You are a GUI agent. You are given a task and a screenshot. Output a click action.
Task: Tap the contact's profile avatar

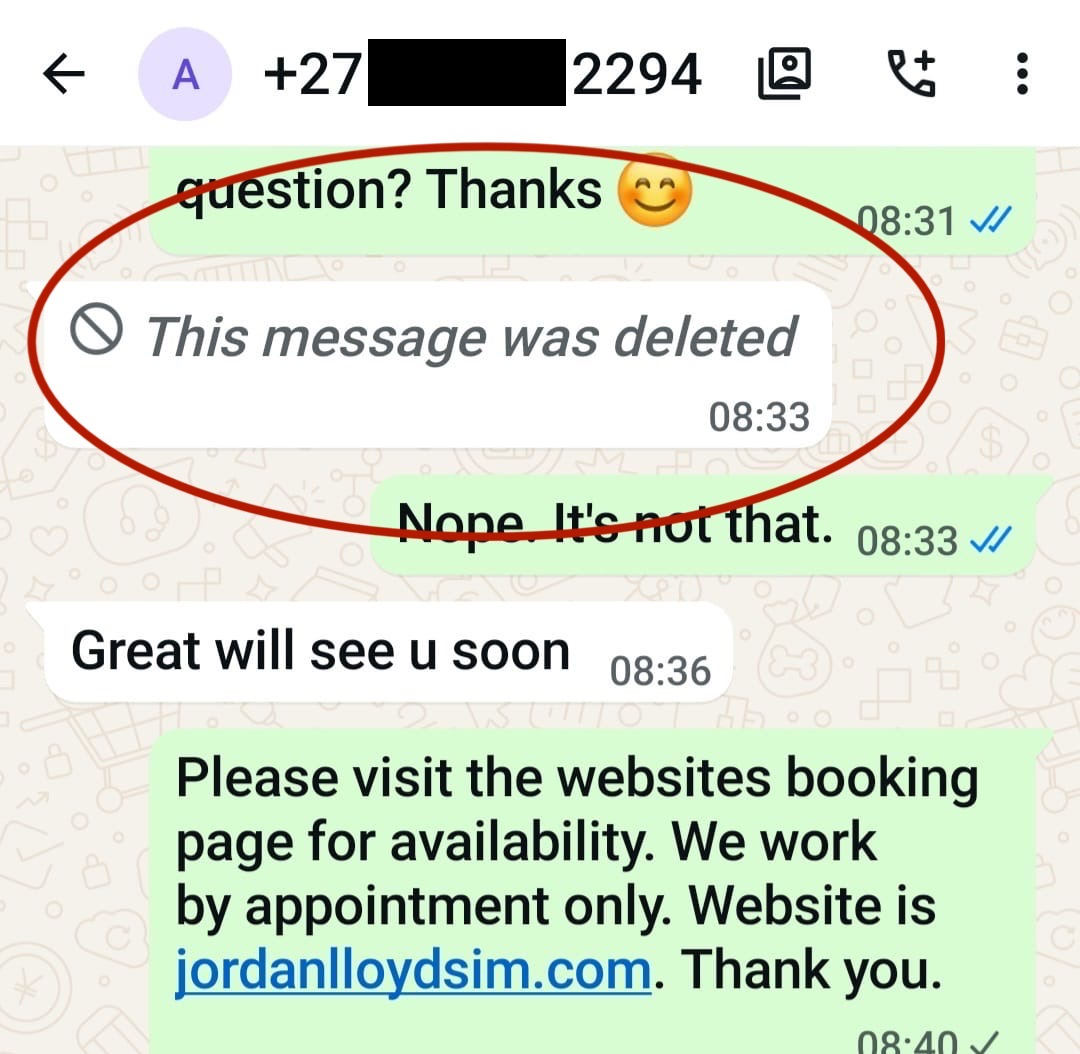(x=185, y=75)
